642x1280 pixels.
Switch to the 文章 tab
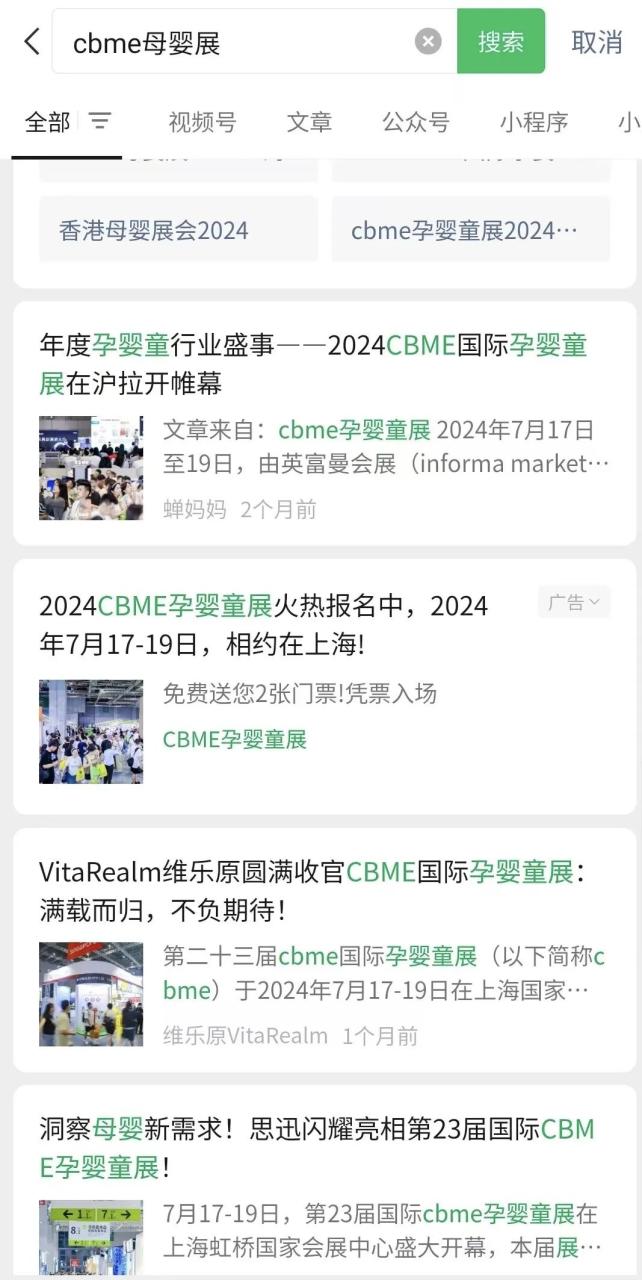(309, 122)
